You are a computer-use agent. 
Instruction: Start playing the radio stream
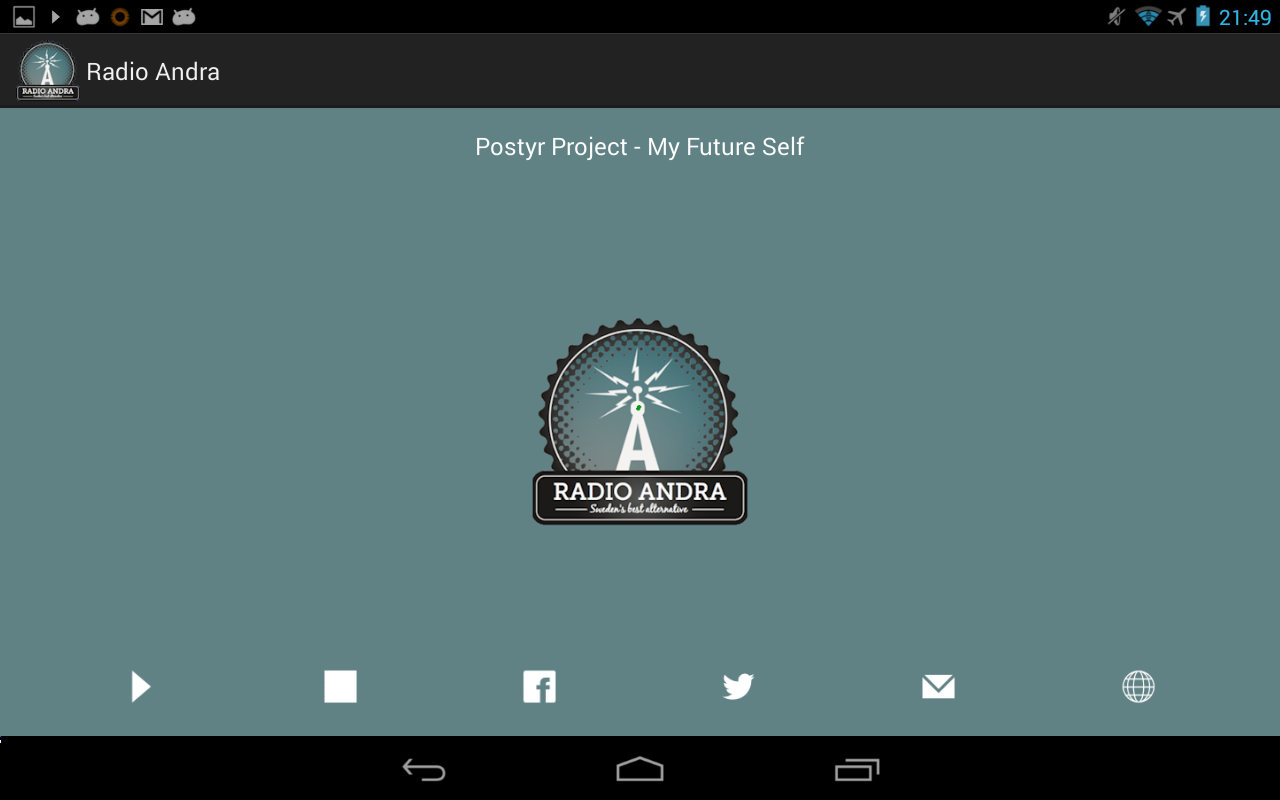pos(141,687)
